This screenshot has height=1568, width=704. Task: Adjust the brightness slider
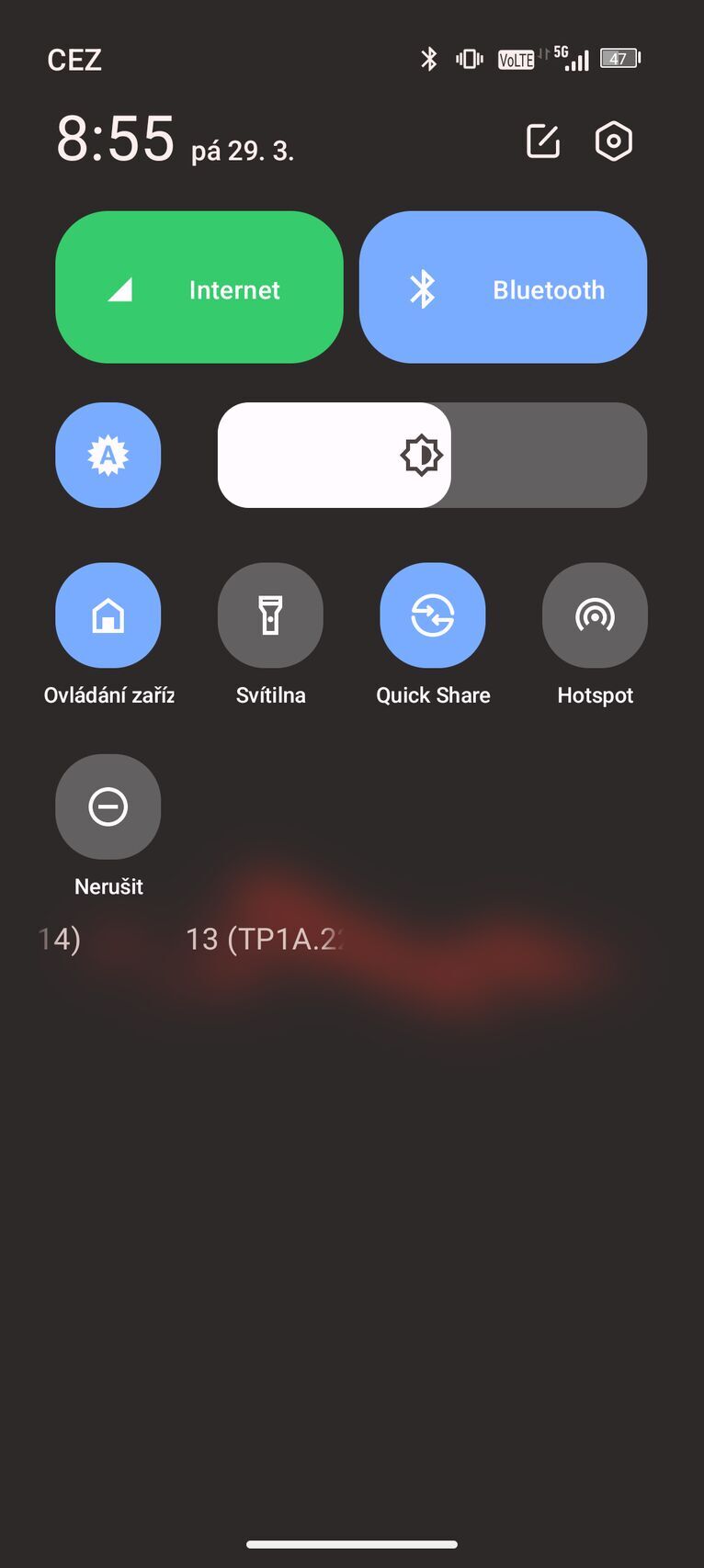pos(432,455)
